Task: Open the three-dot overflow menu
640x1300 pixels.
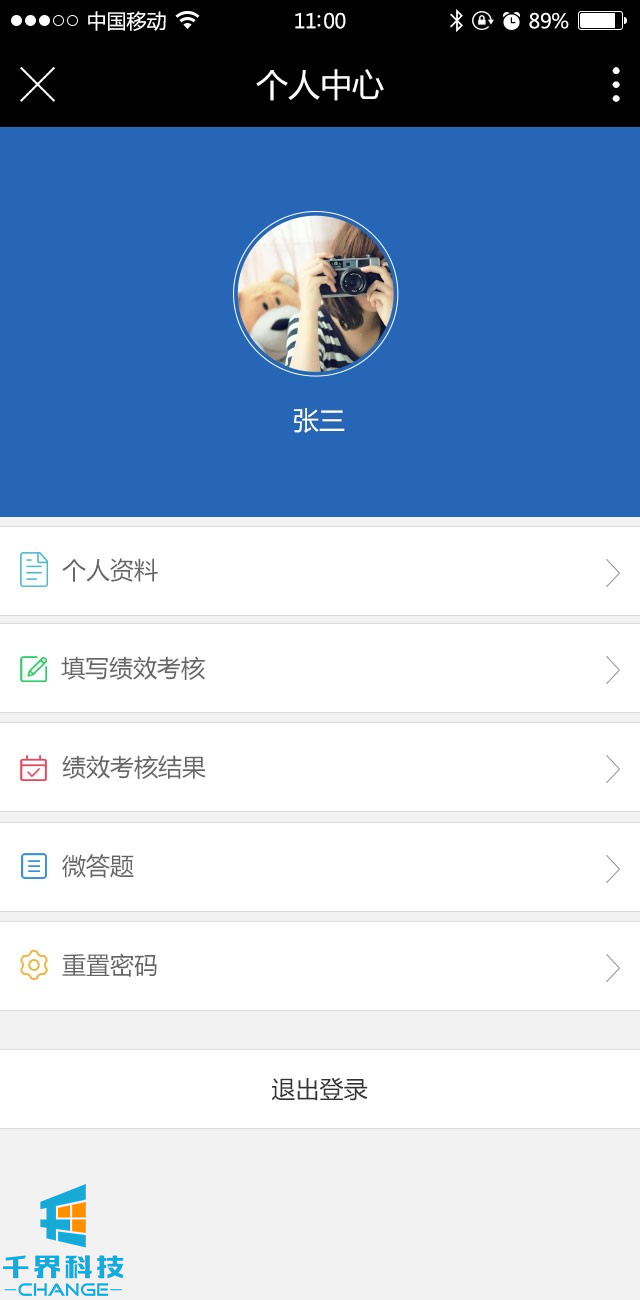Action: coord(615,85)
